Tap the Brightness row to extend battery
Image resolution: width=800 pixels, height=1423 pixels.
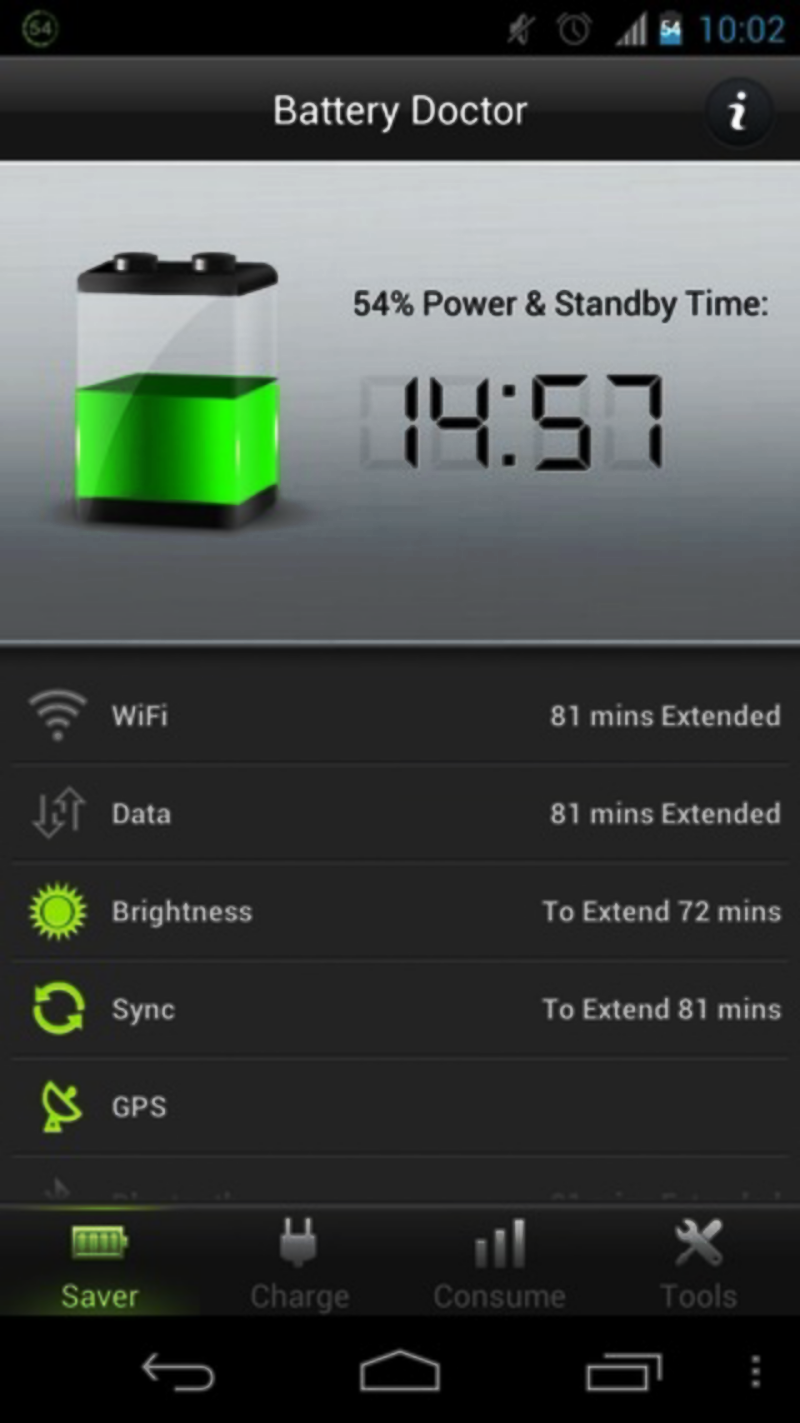point(400,912)
